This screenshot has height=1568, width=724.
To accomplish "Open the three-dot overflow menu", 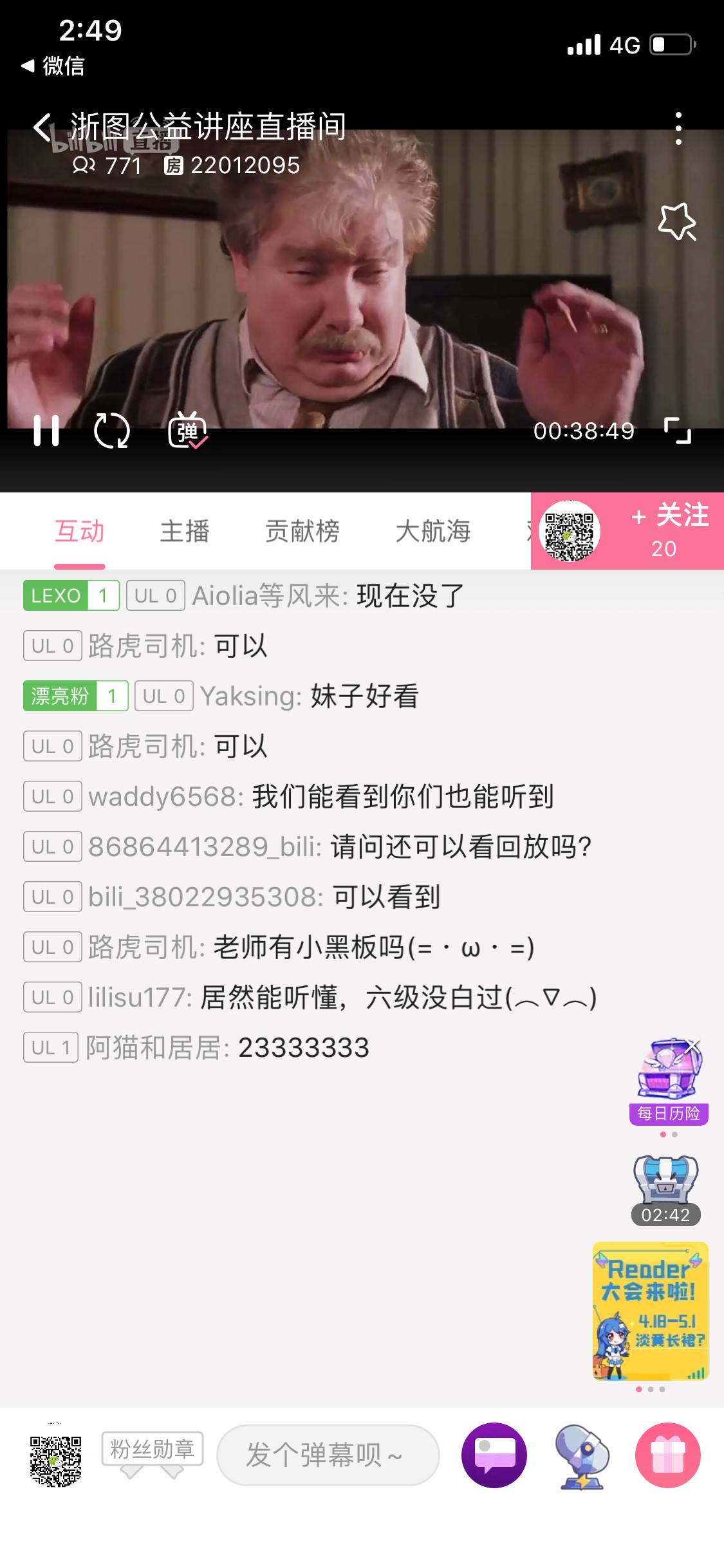I will [x=678, y=128].
